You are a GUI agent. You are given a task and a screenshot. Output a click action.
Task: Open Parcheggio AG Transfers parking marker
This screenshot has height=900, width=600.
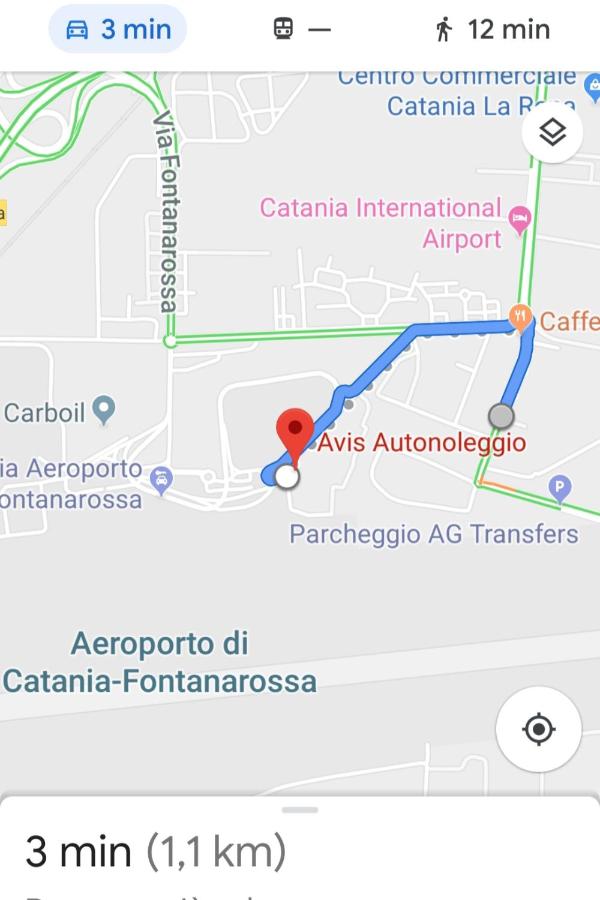pos(560,489)
